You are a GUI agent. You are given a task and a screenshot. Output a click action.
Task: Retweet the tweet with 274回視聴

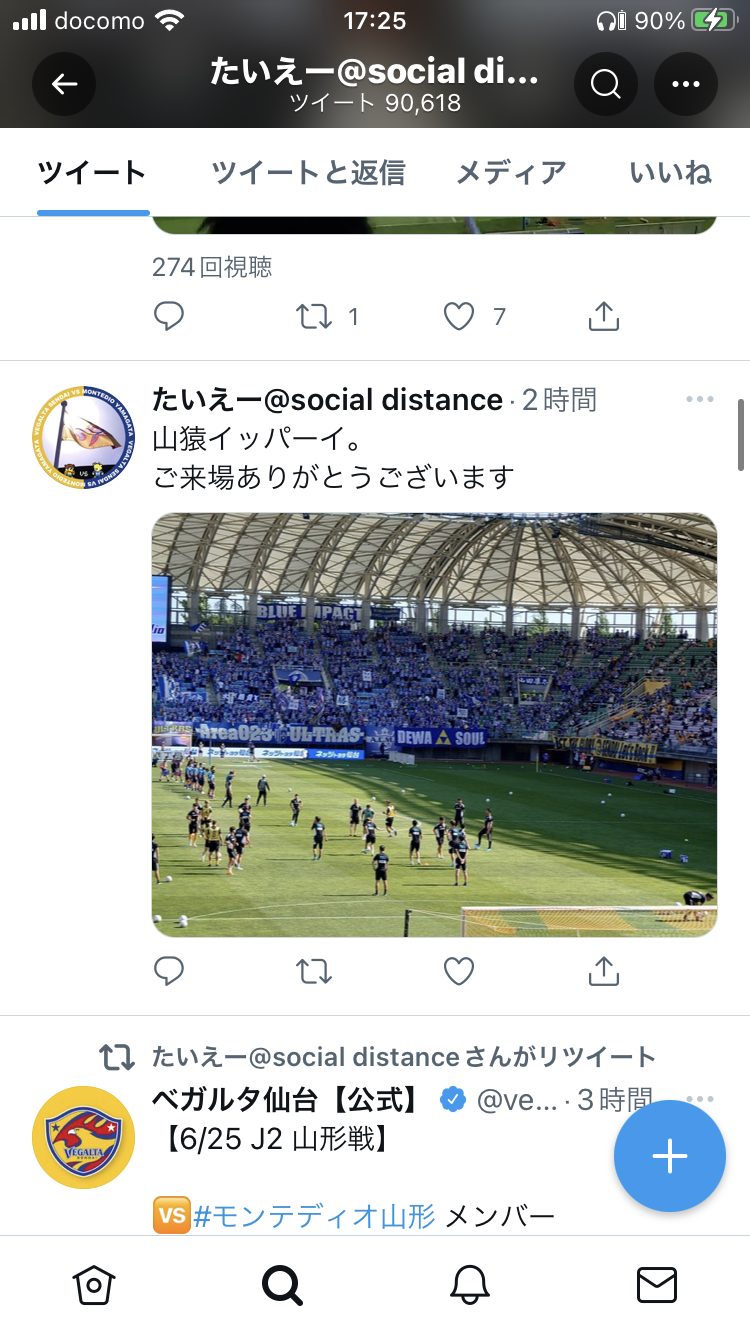tap(314, 317)
